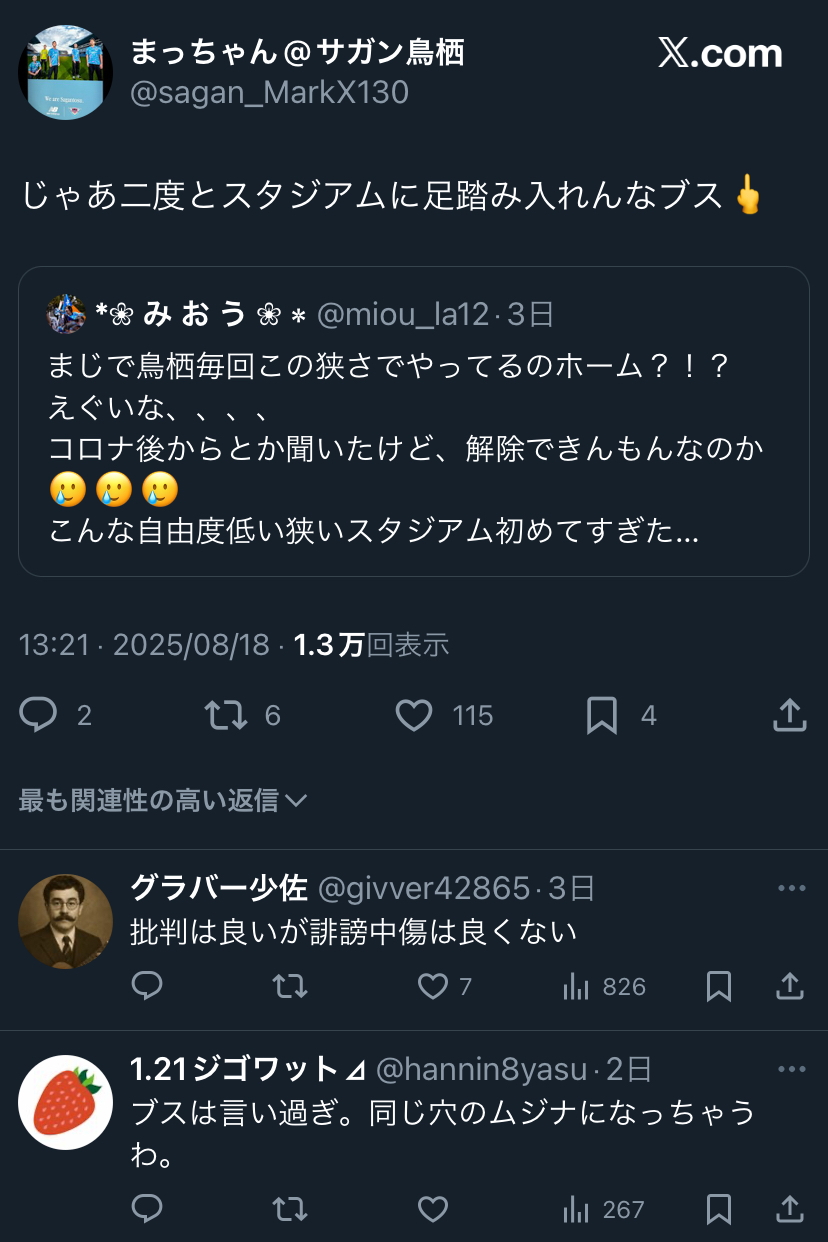Reply to まっちゃん's main post

coord(39,715)
